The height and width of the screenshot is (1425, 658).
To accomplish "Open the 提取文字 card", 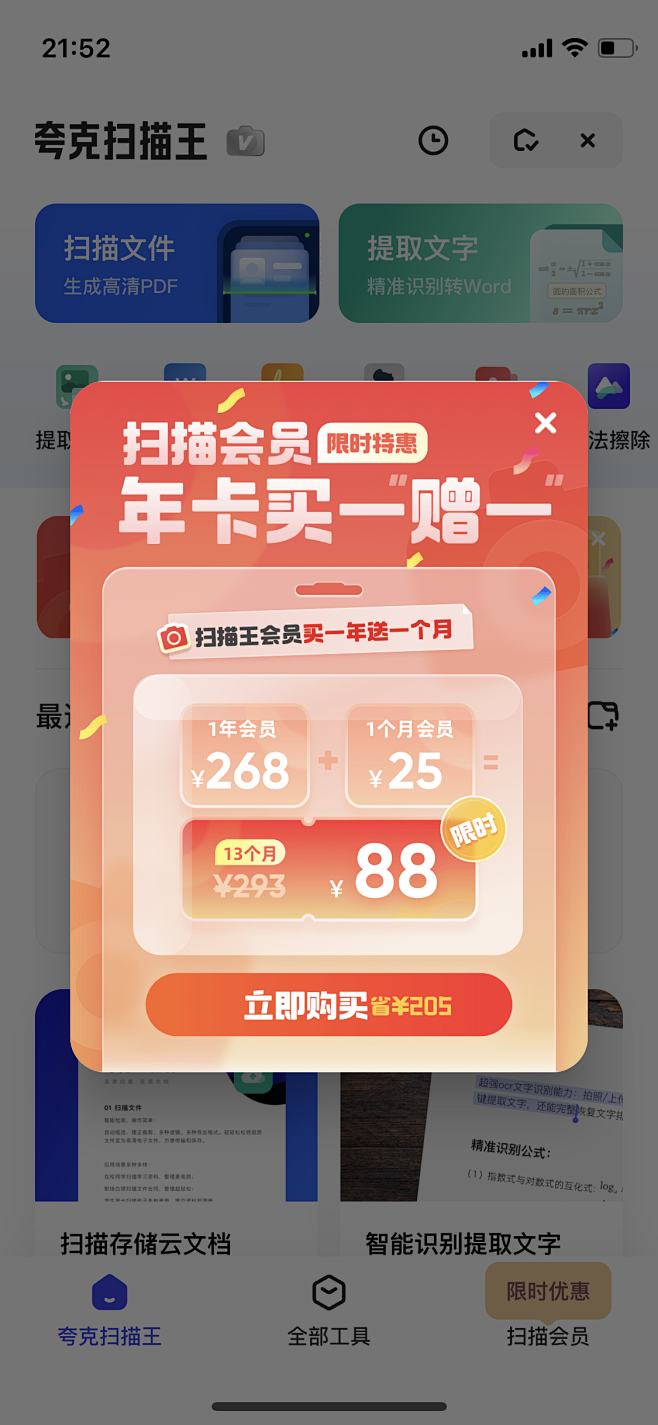I will pos(481,264).
